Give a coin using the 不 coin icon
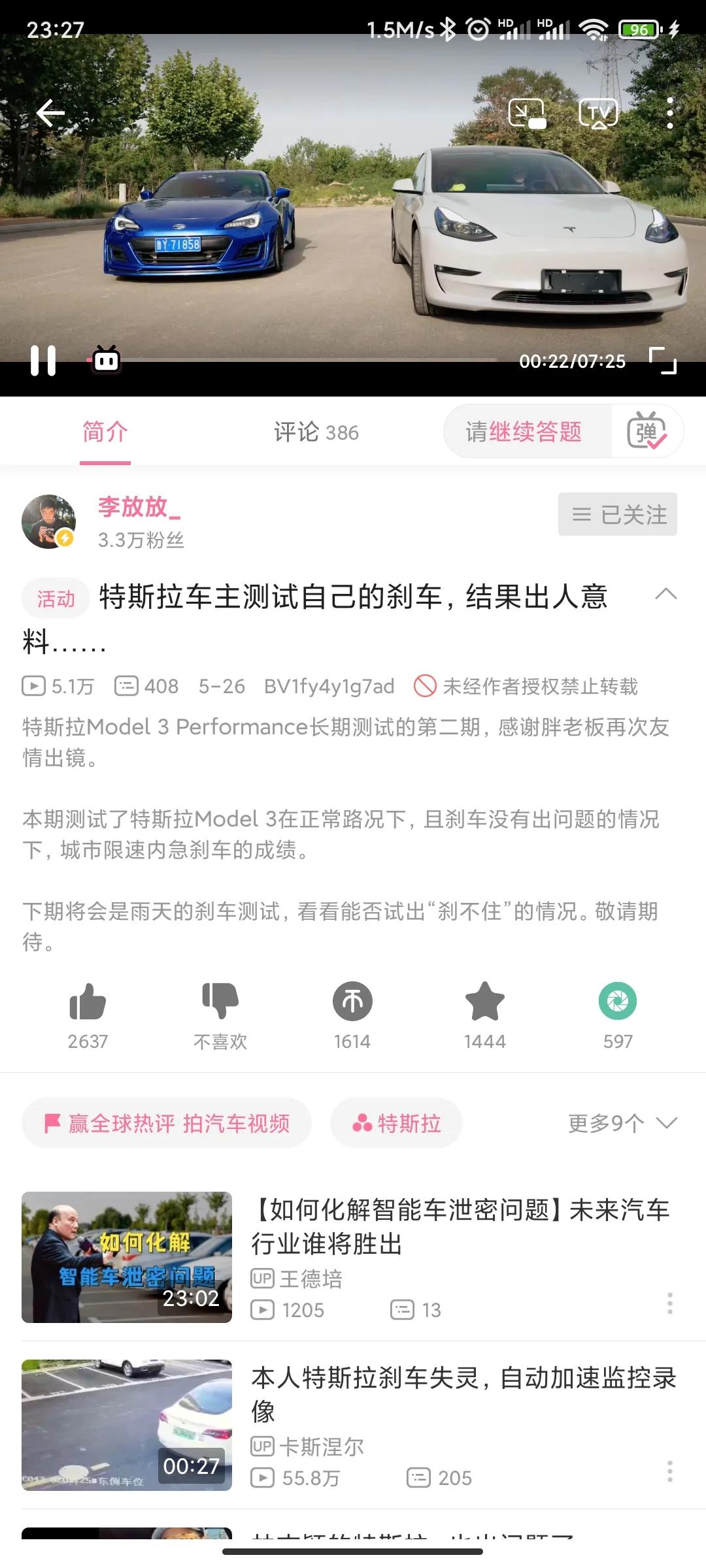 pos(352,1001)
